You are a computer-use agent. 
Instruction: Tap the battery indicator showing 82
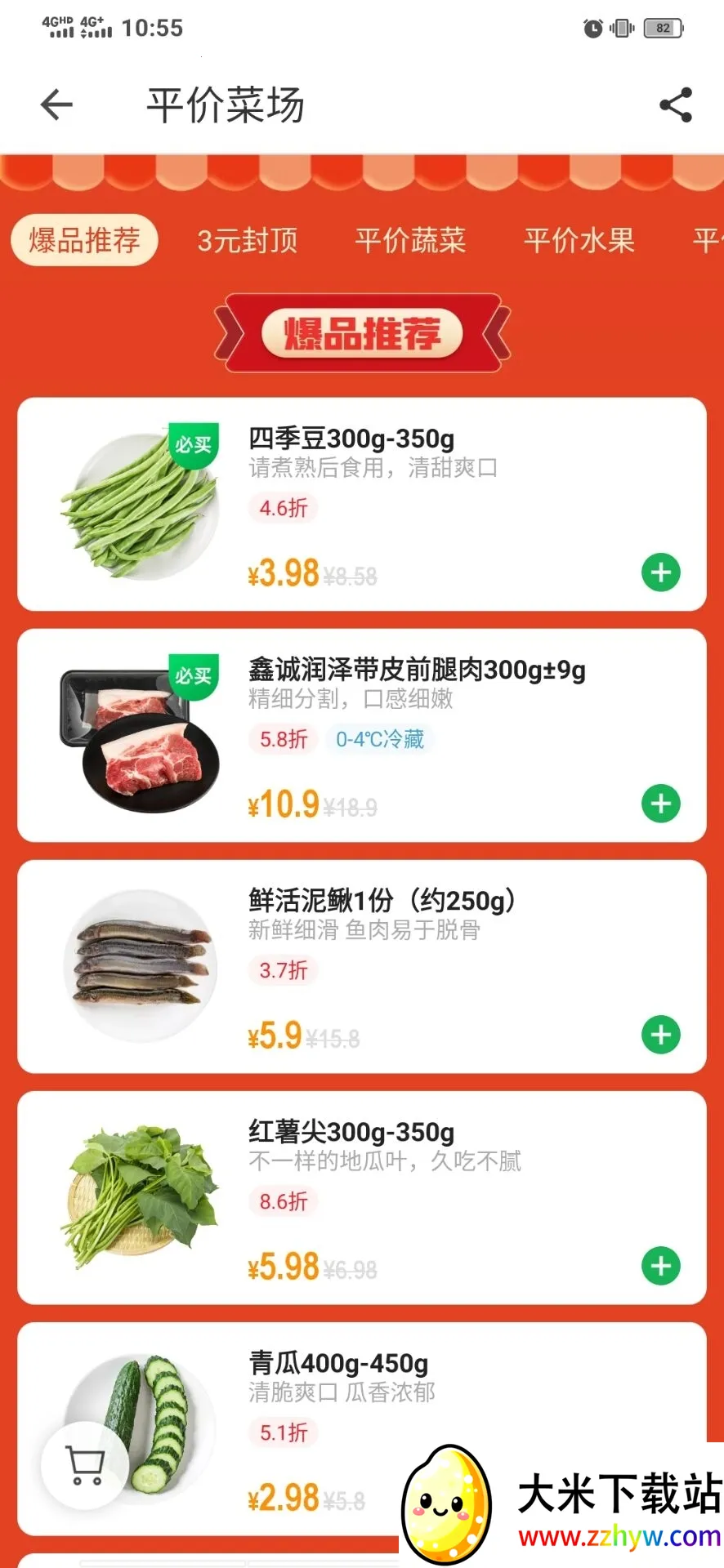(664, 27)
